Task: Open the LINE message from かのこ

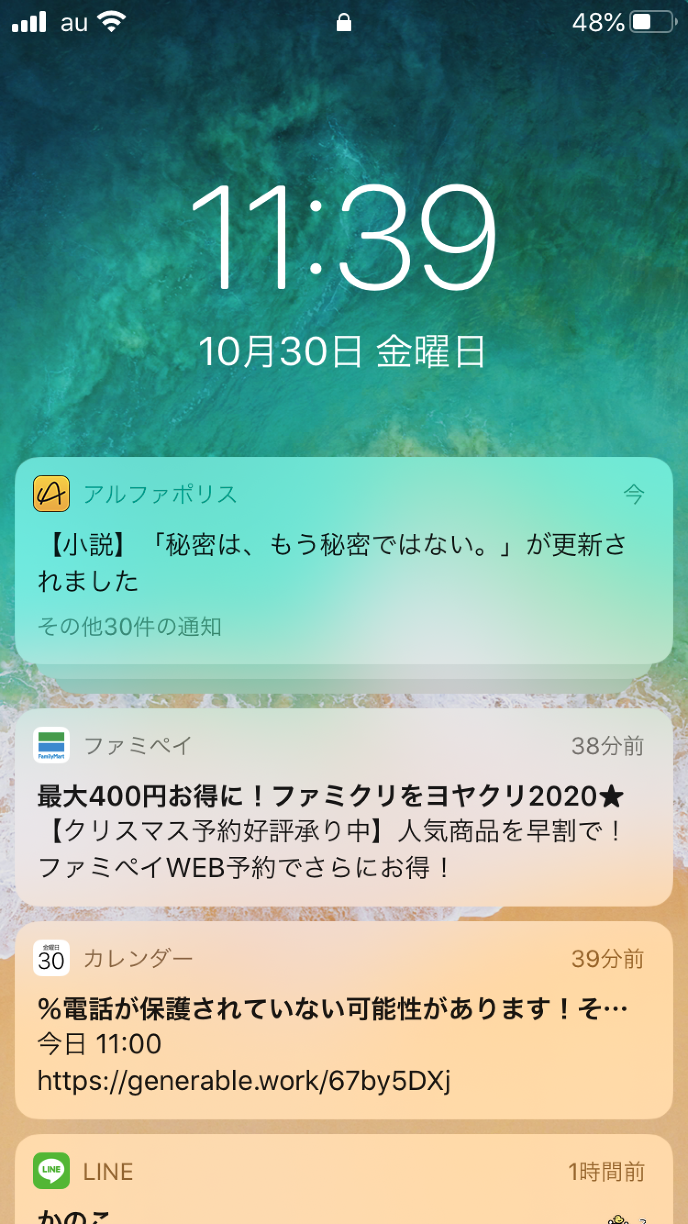Action: pos(343,1185)
